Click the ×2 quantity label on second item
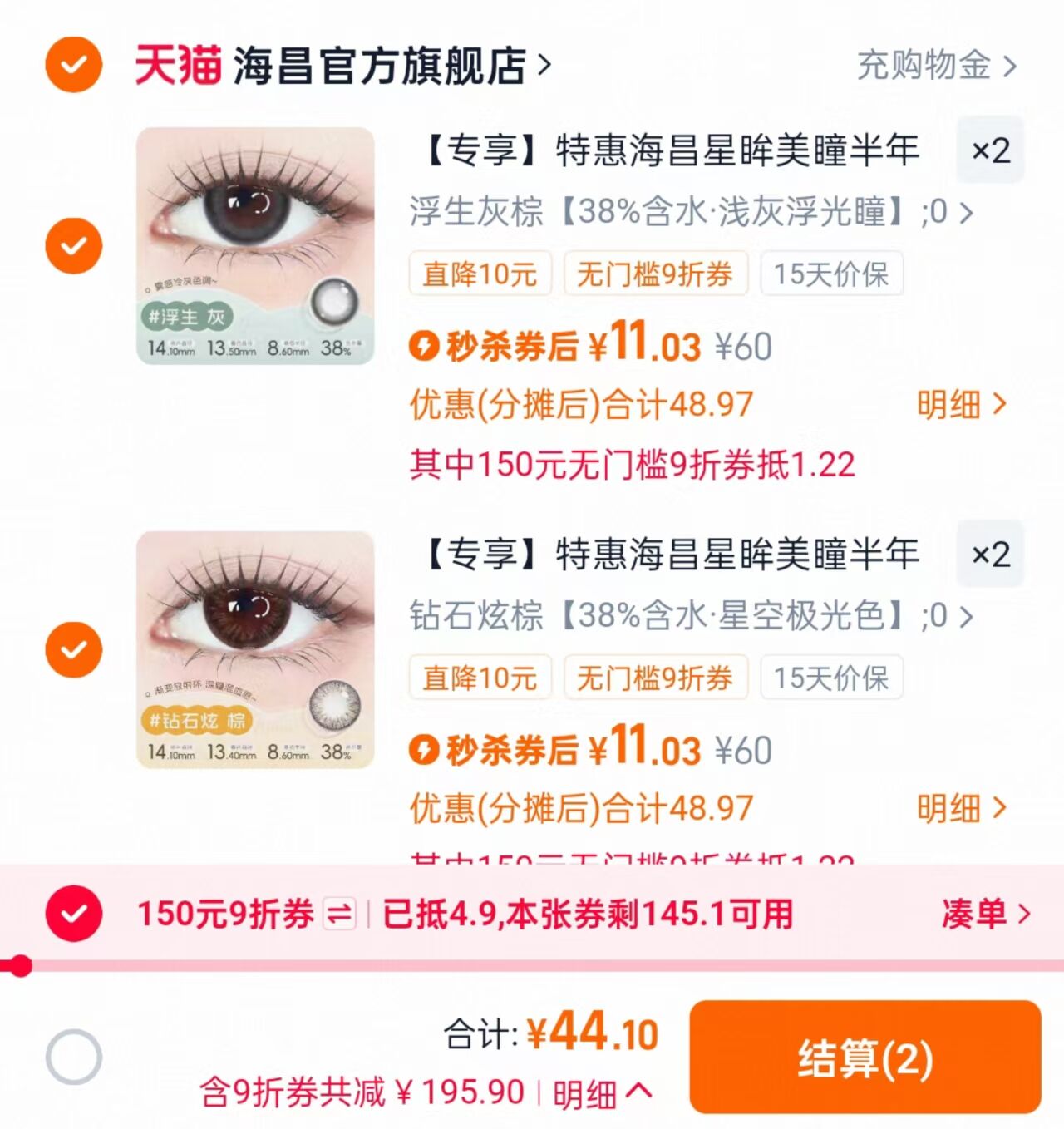This screenshot has height=1129, width=1064. (991, 553)
